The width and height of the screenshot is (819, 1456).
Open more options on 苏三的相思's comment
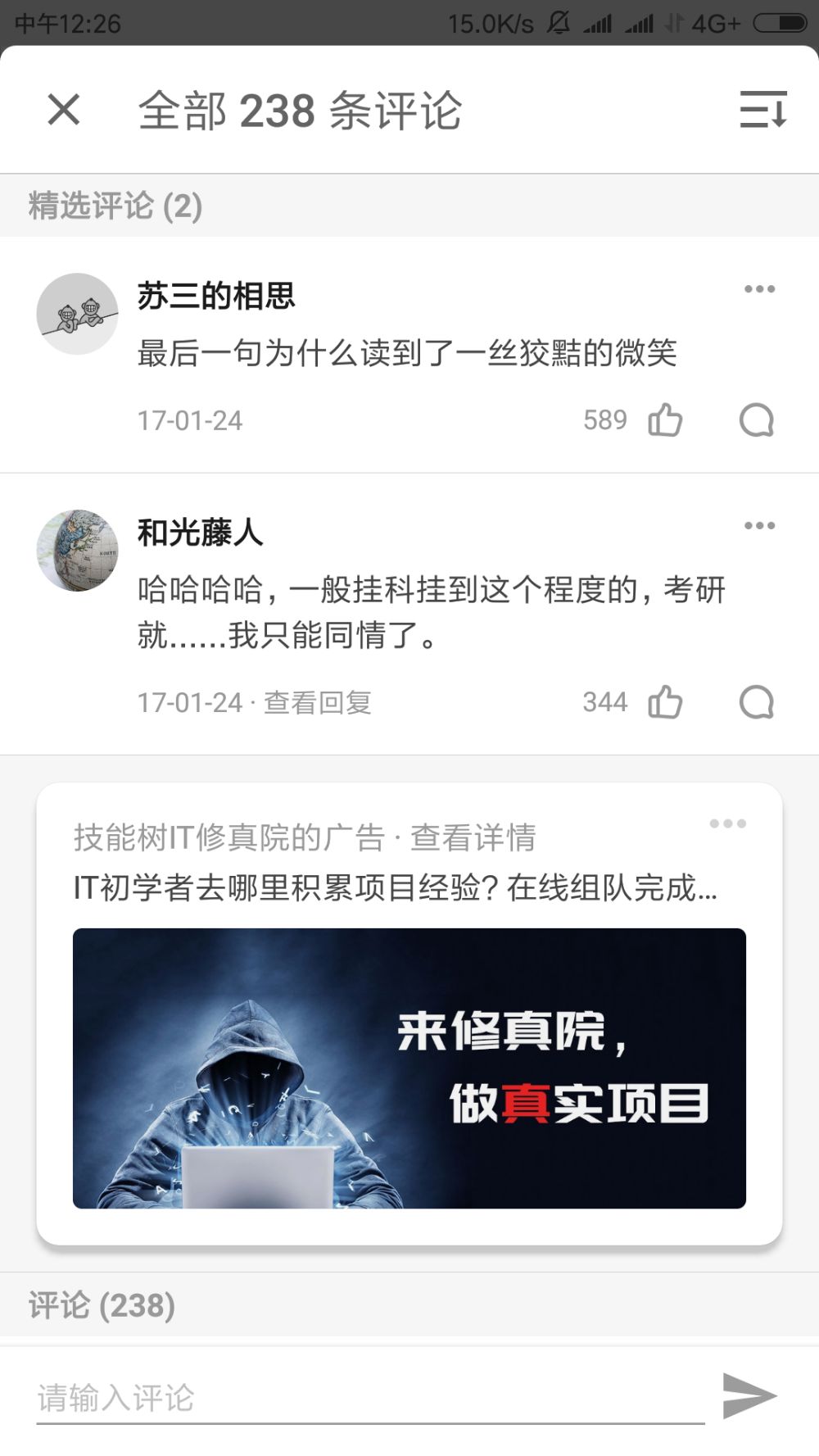[759, 289]
